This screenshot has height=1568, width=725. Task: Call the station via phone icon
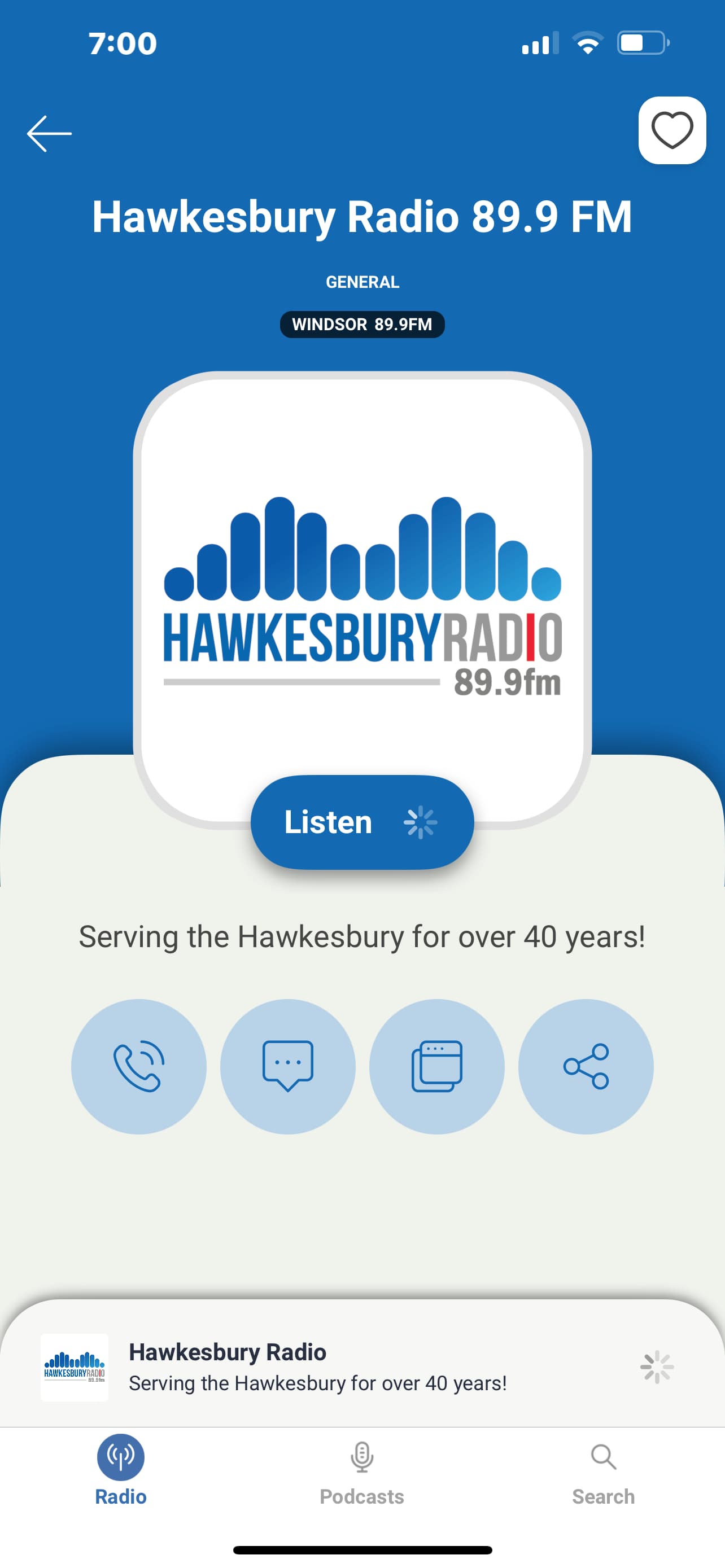pyautogui.click(x=139, y=1066)
